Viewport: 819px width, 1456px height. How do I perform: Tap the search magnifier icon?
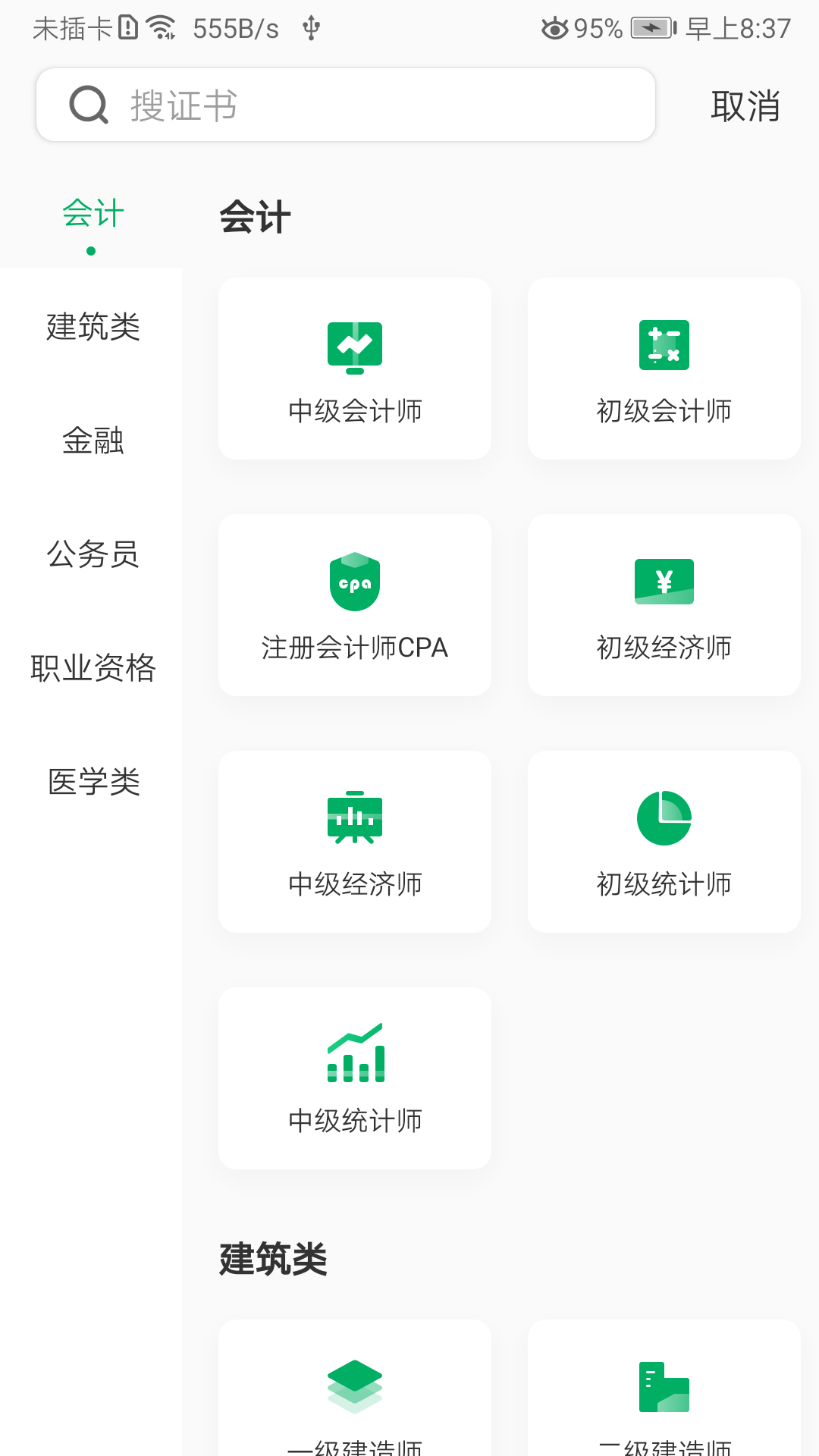[88, 105]
